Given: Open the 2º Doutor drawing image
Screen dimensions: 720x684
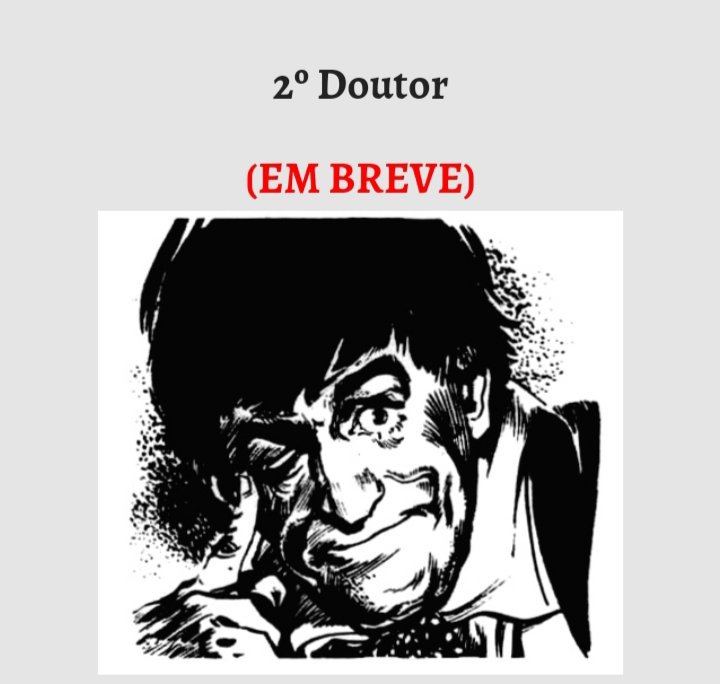Looking at the screenshot, I should click(360, 440).
